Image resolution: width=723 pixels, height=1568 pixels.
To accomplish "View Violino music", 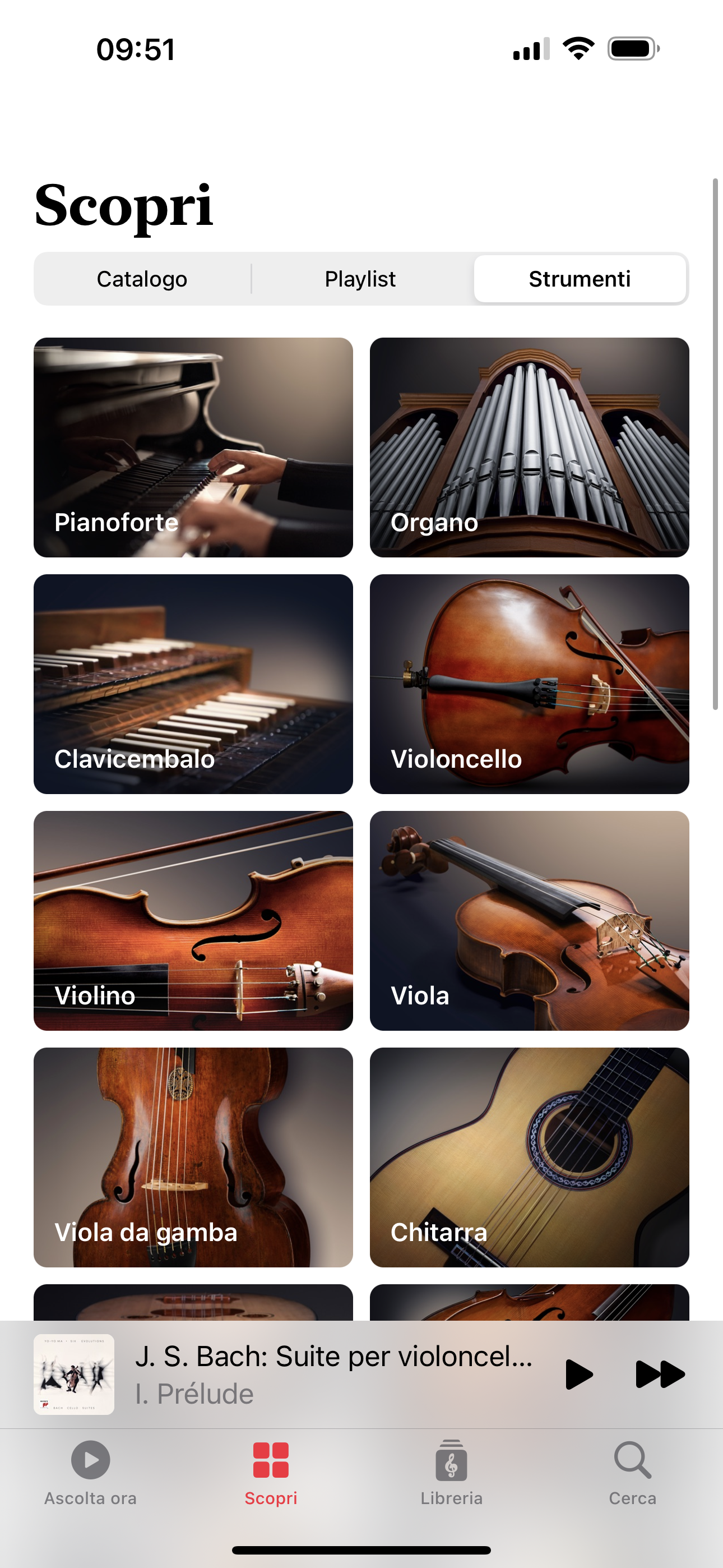I will (x=193, y=920).
